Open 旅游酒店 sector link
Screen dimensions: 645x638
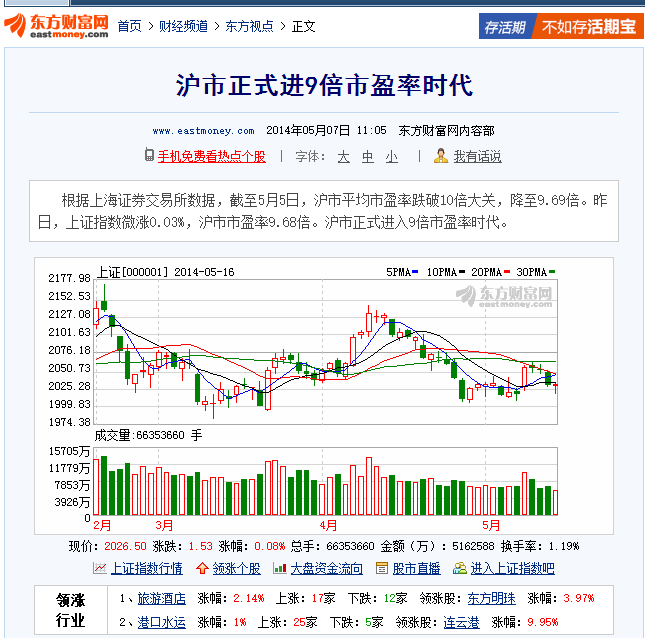coord(161,598)
